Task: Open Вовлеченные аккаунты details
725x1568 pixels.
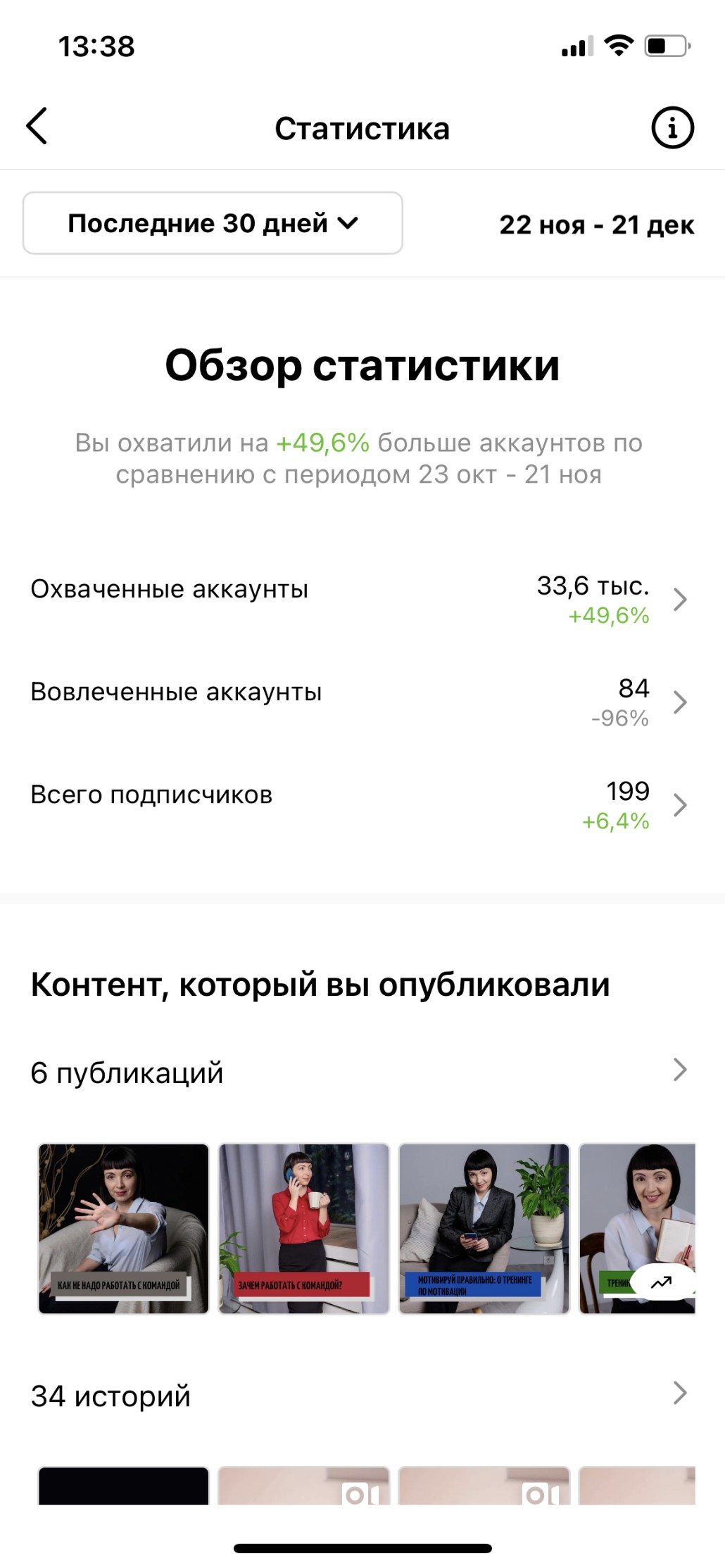Action: [x=359, y=702]
